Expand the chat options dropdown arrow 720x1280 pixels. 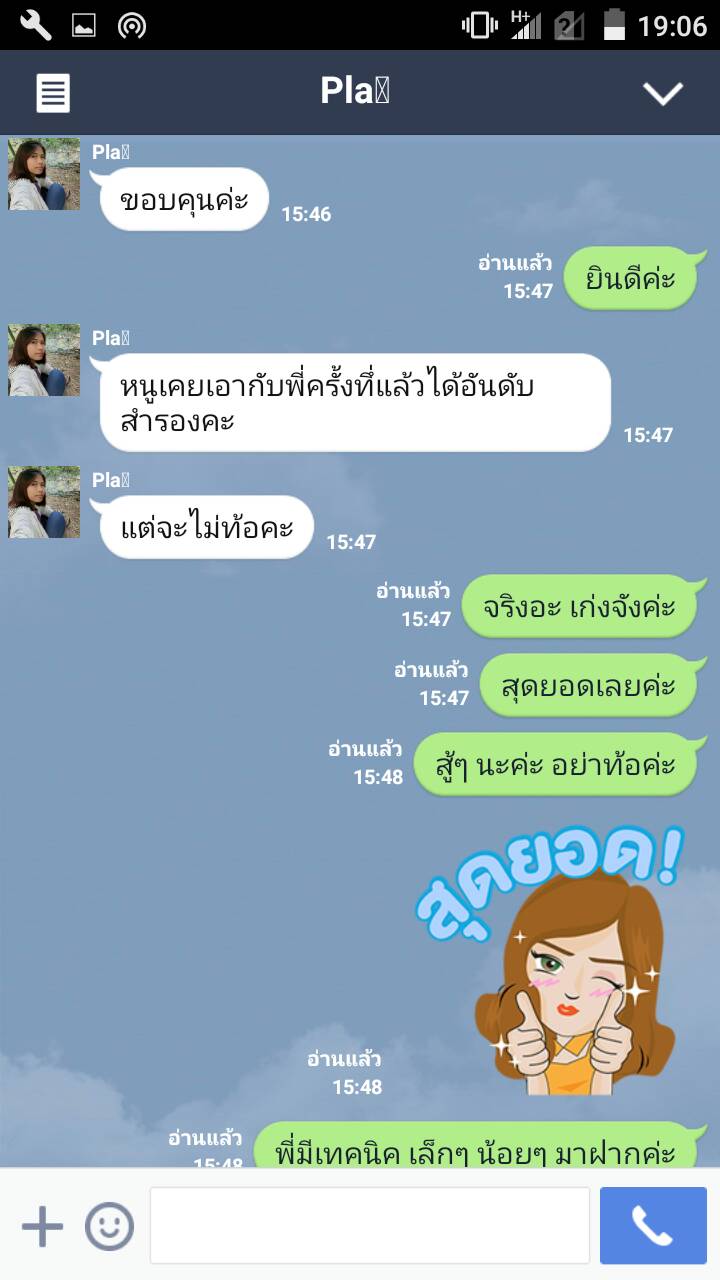(662, 93)
